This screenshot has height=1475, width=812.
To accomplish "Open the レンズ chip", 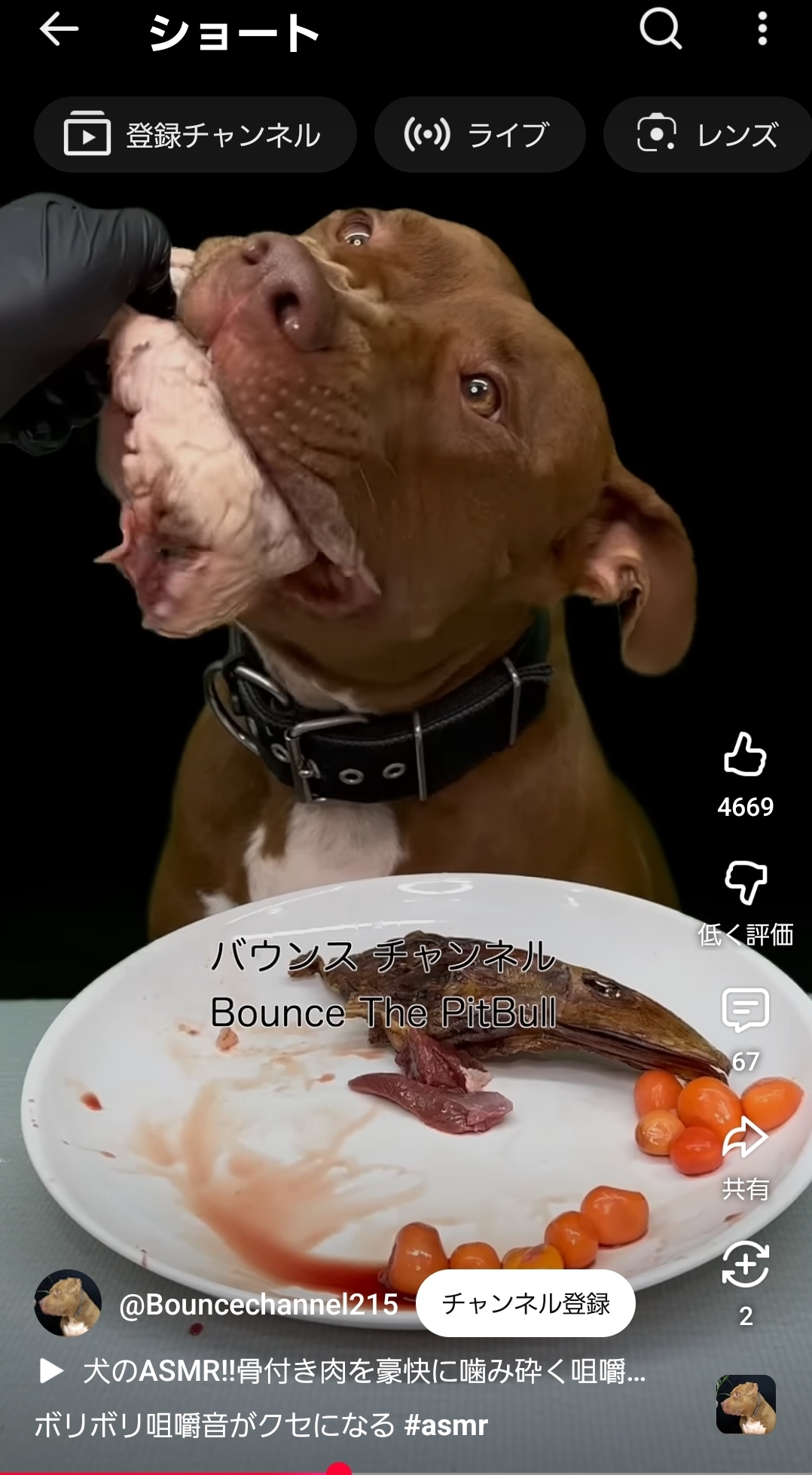I will 708,135.
